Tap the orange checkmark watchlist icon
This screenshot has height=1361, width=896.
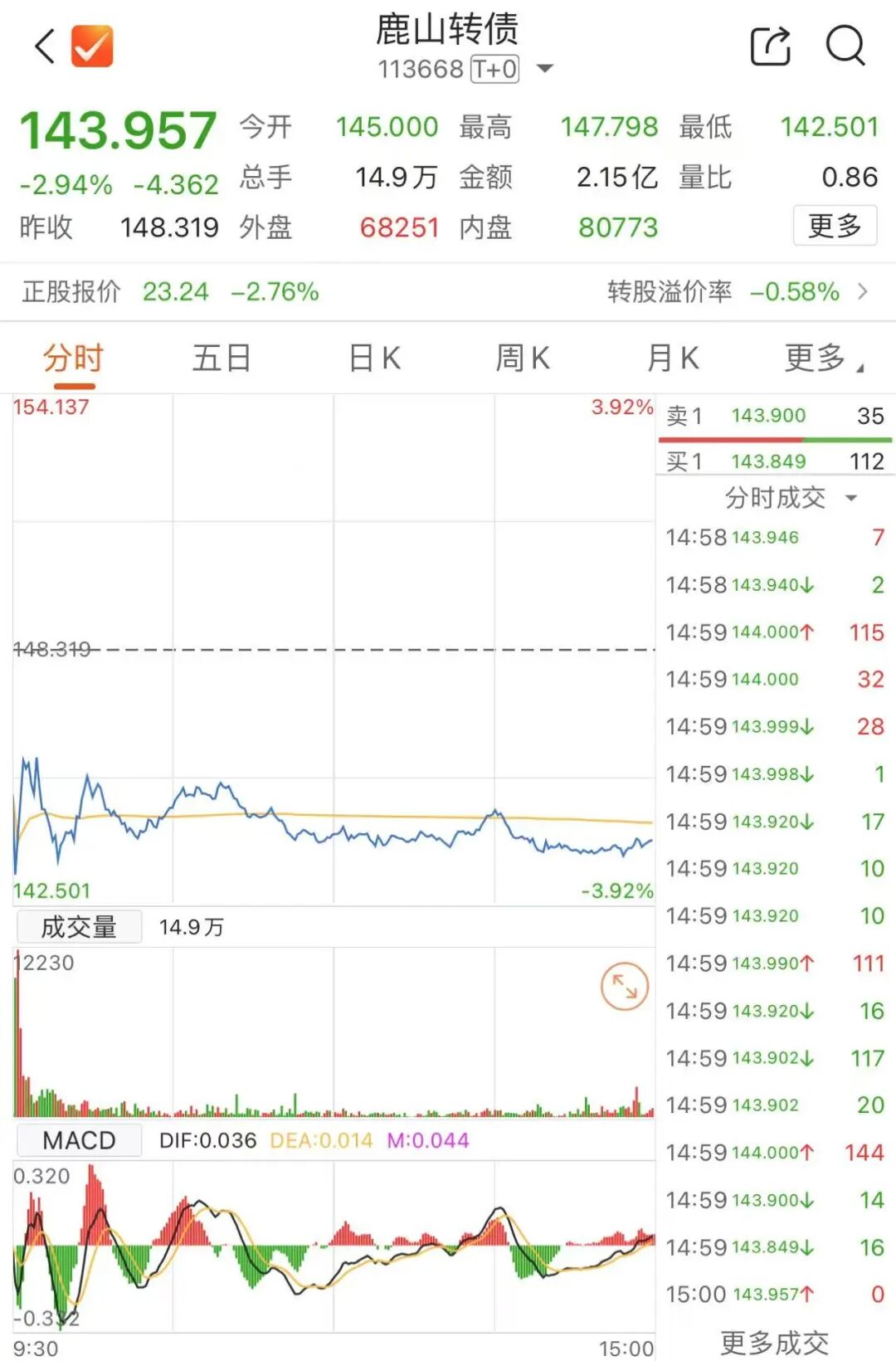(x=92, y=46)
